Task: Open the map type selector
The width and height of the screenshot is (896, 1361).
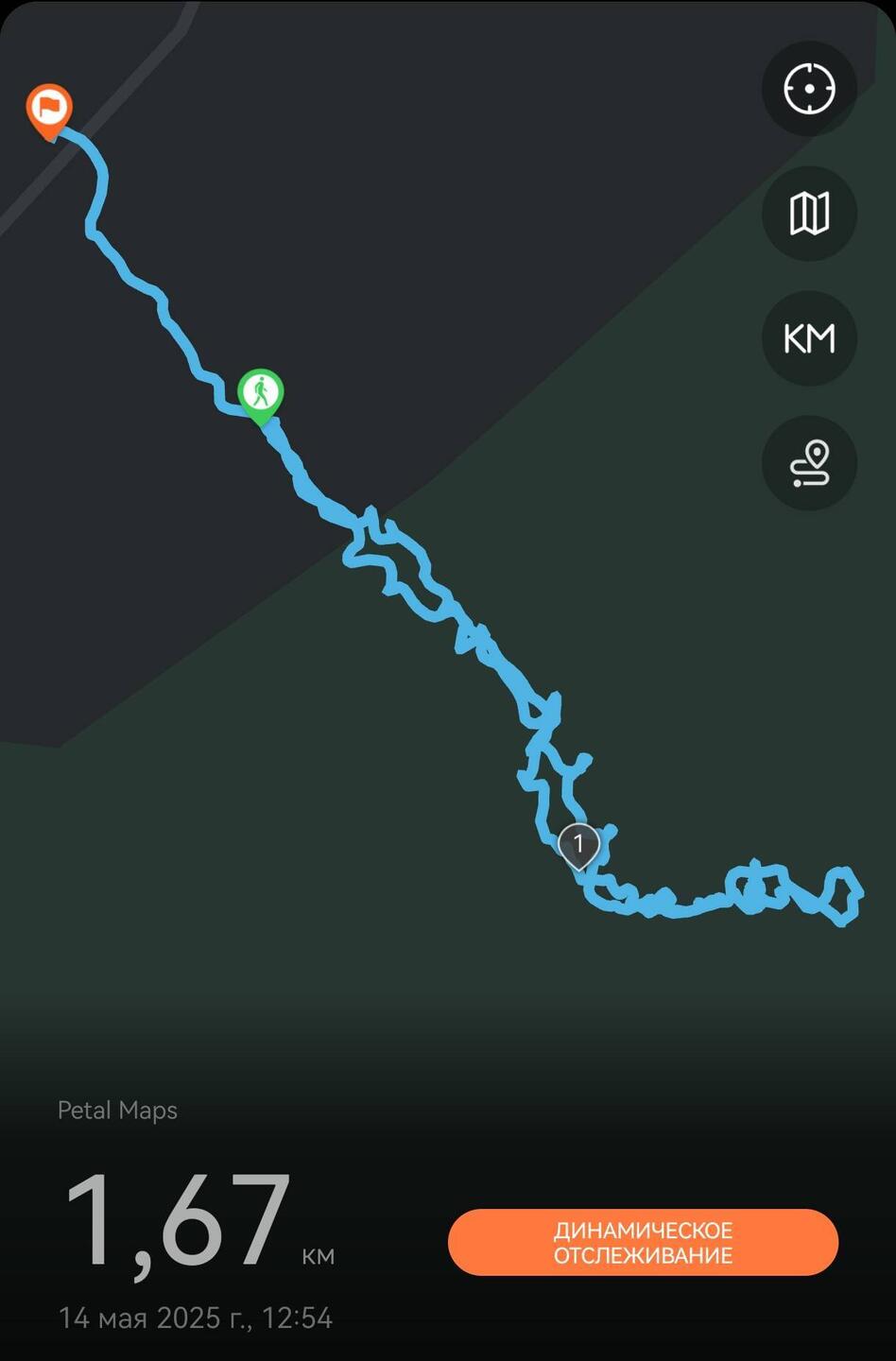Action: pyautogui.click(x=809, y=214)
